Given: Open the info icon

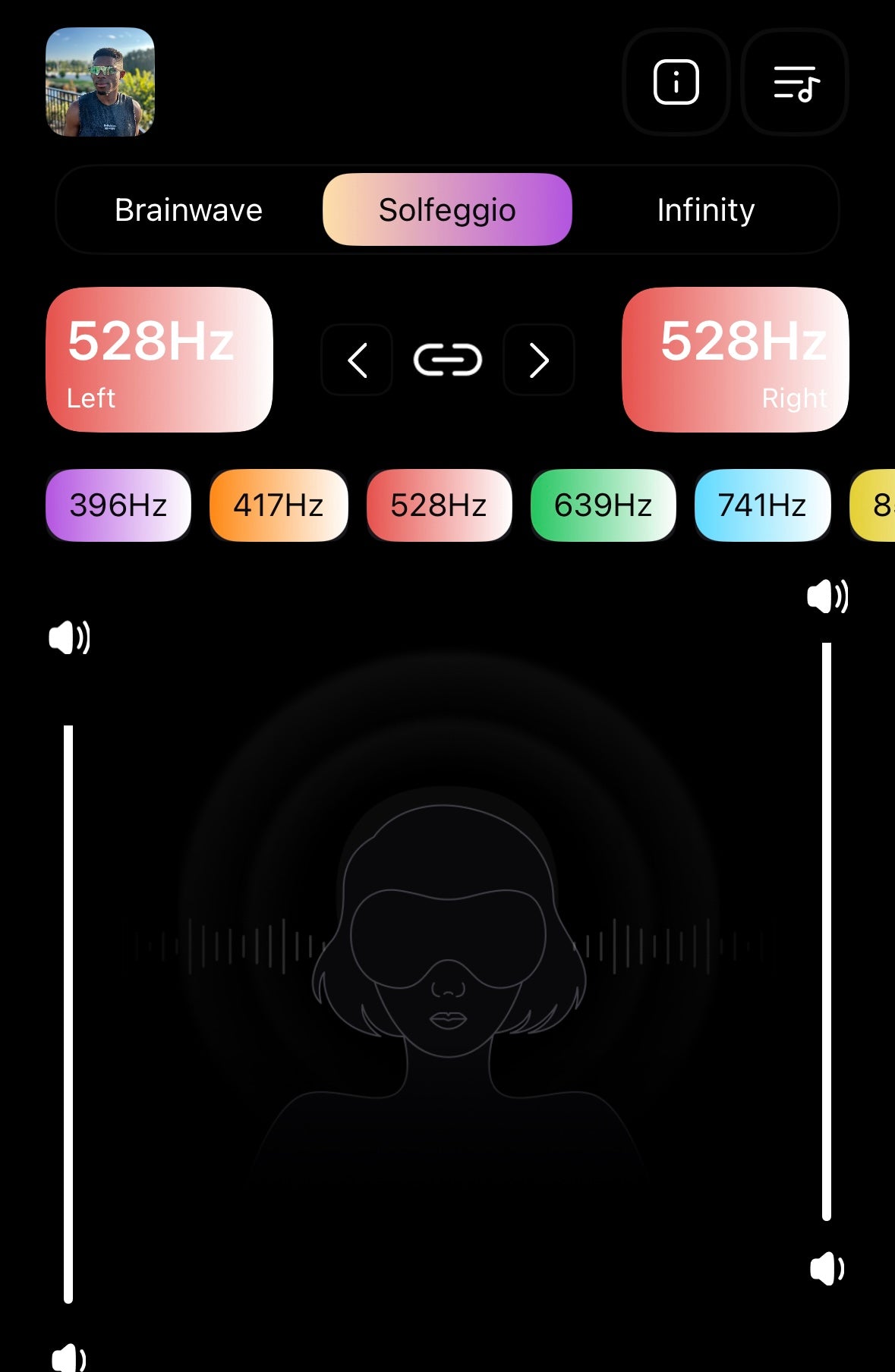Looking at the screenshot, I should click(676, 82).
